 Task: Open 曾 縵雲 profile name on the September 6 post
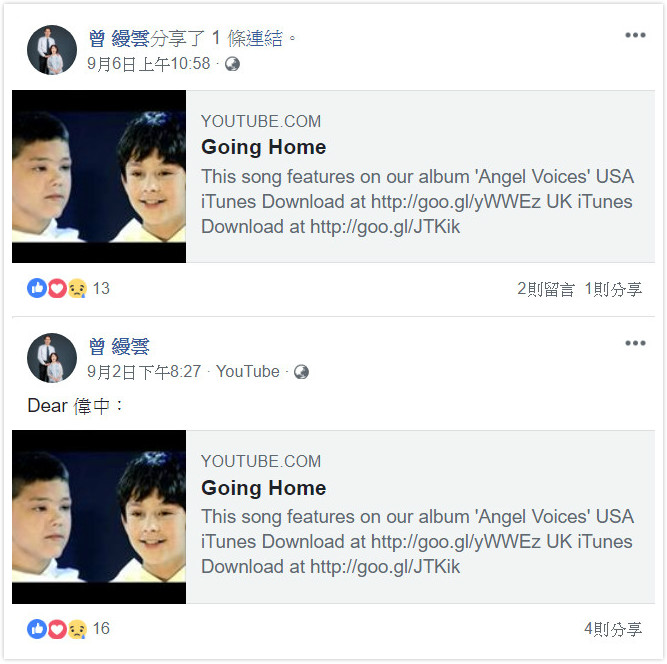coord(118,39)
